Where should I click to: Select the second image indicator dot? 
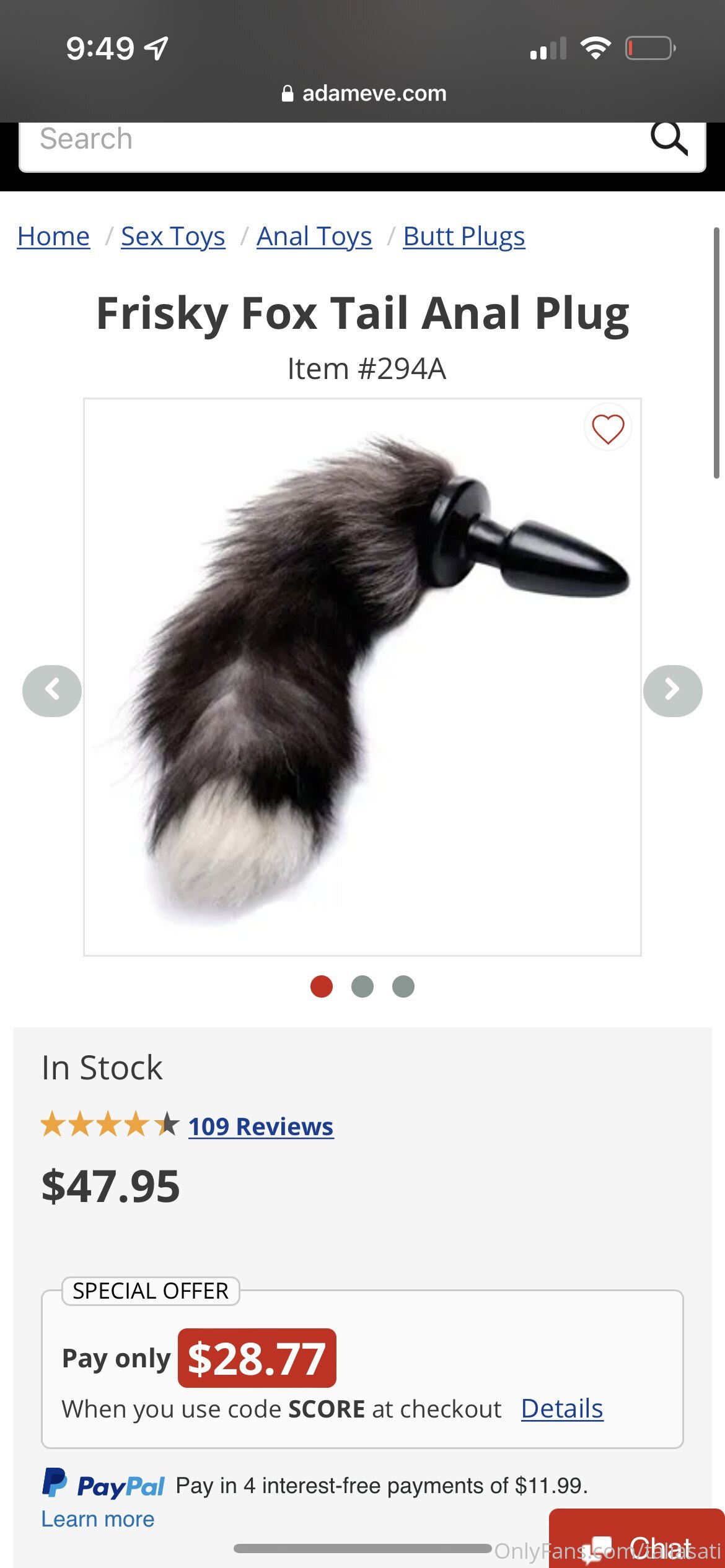click(362, 986)
